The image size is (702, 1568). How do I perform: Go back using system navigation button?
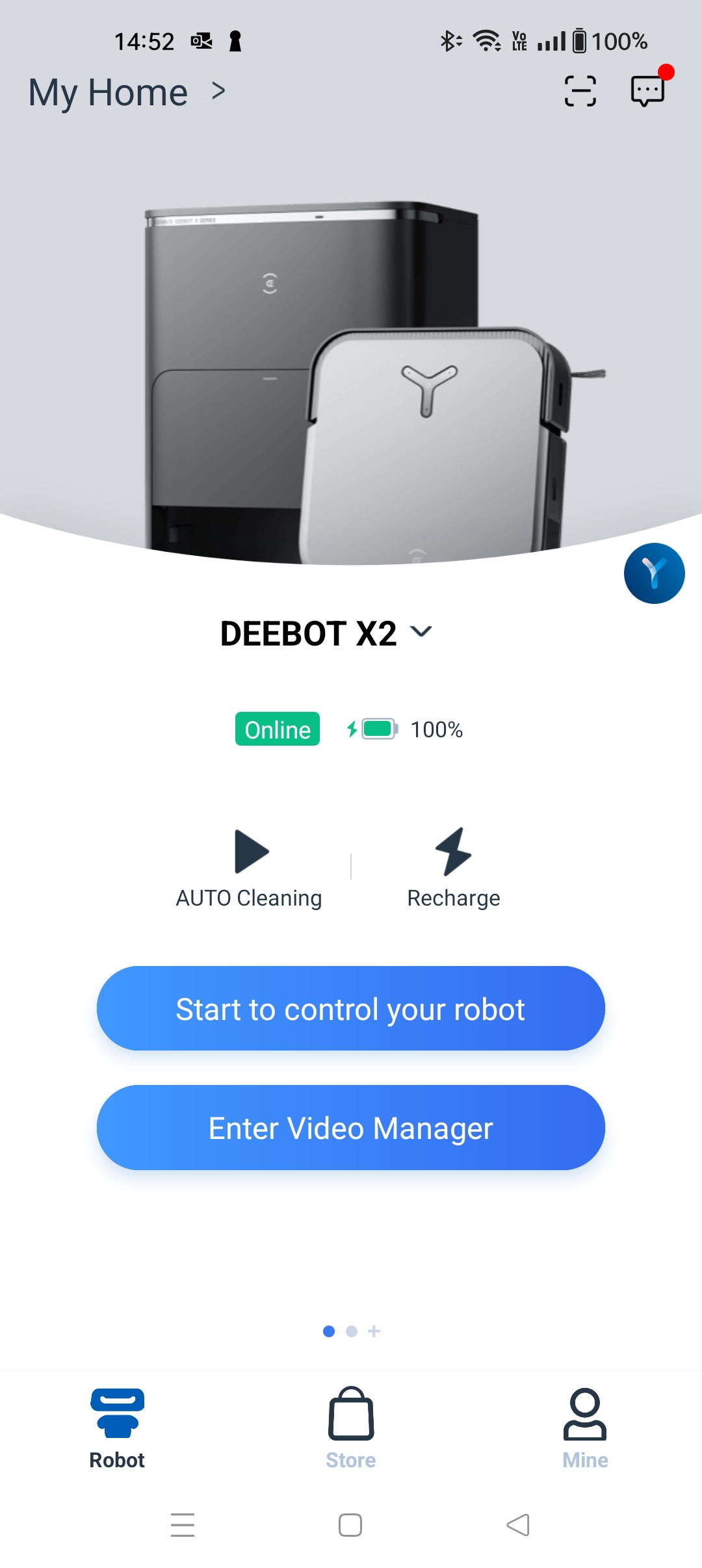[518, 1524]
